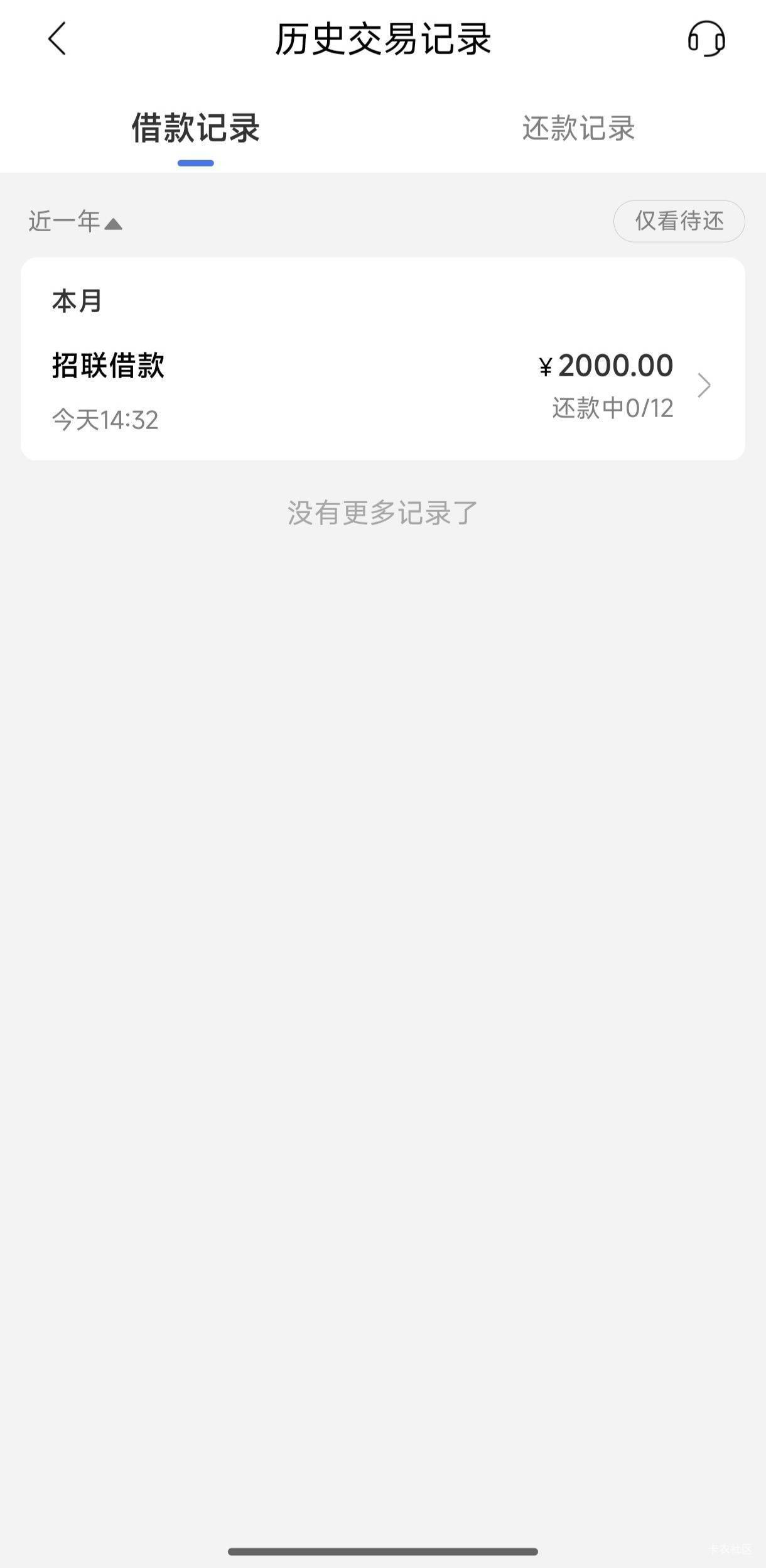Switch to the 还款记录 tab
Viewport: 766px width, 1568px height.
578,128
